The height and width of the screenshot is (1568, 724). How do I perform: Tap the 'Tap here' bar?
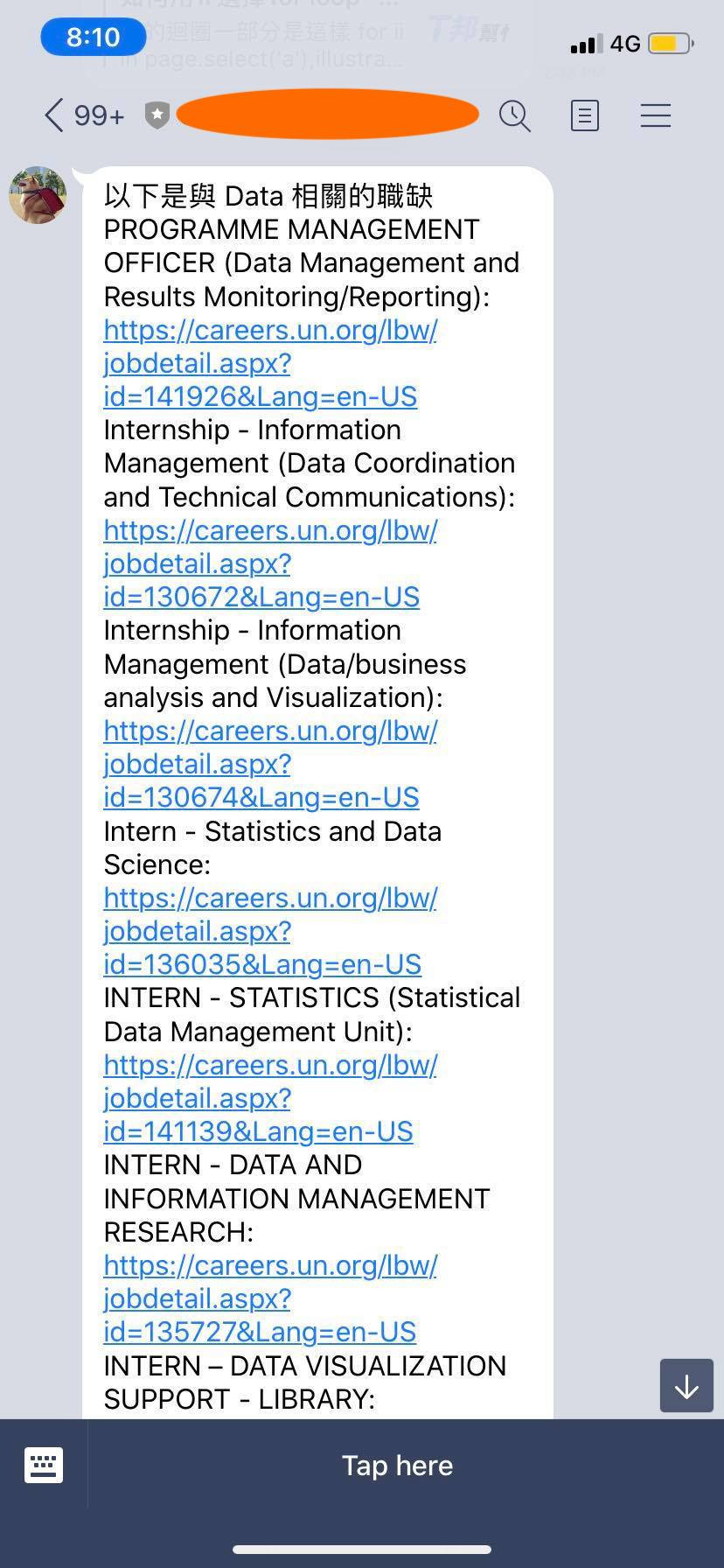click(x=397, y=1465)
